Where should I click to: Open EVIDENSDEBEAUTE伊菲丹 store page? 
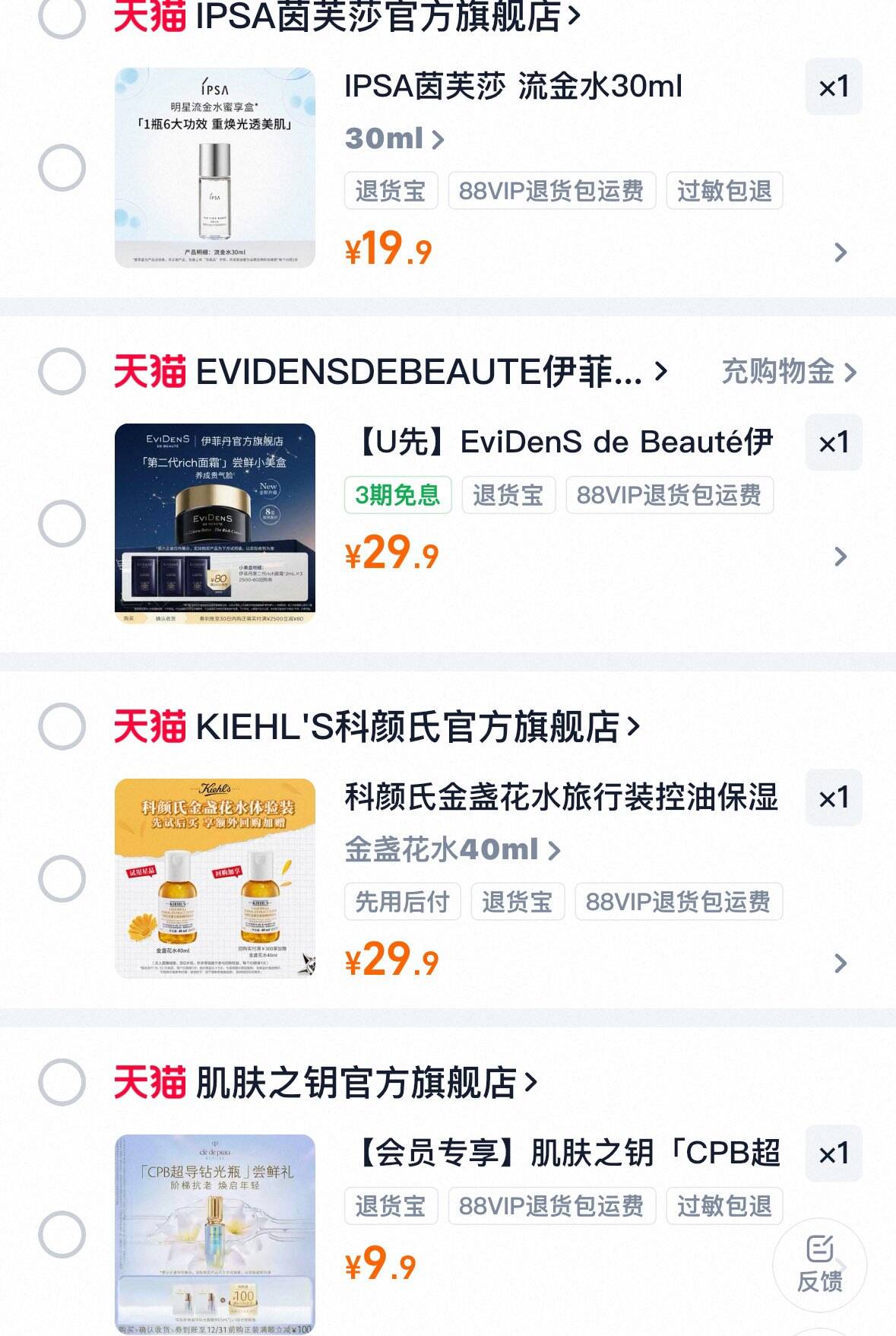pos(426,371)
